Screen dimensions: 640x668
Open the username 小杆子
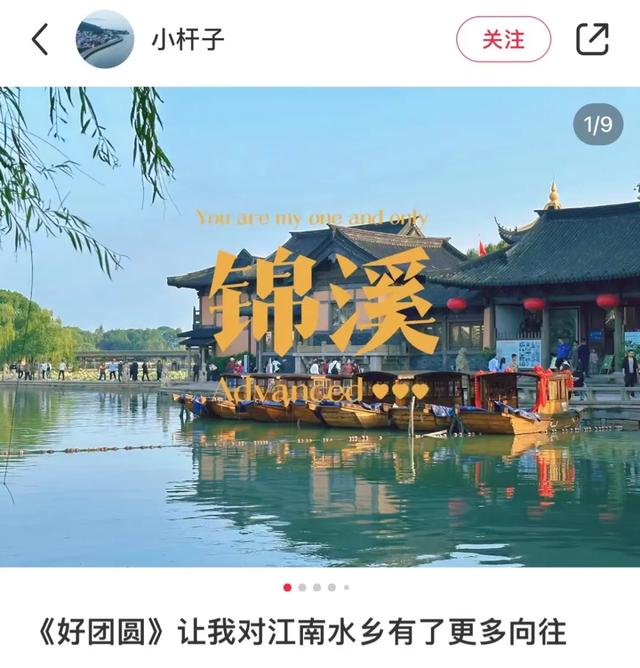pyautogui.click(x=188, y=40)
